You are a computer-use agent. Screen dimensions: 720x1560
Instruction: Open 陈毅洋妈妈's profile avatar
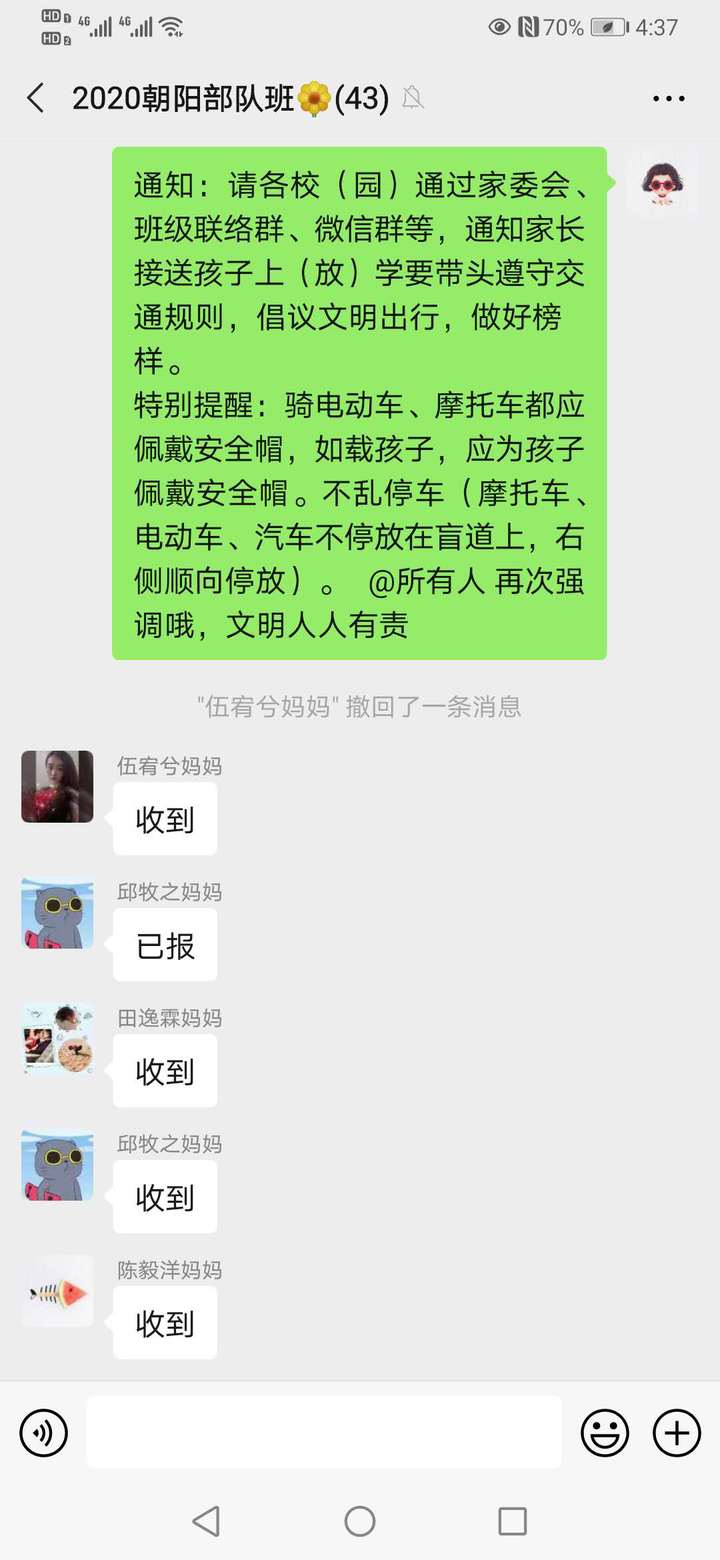(58, 1291)
